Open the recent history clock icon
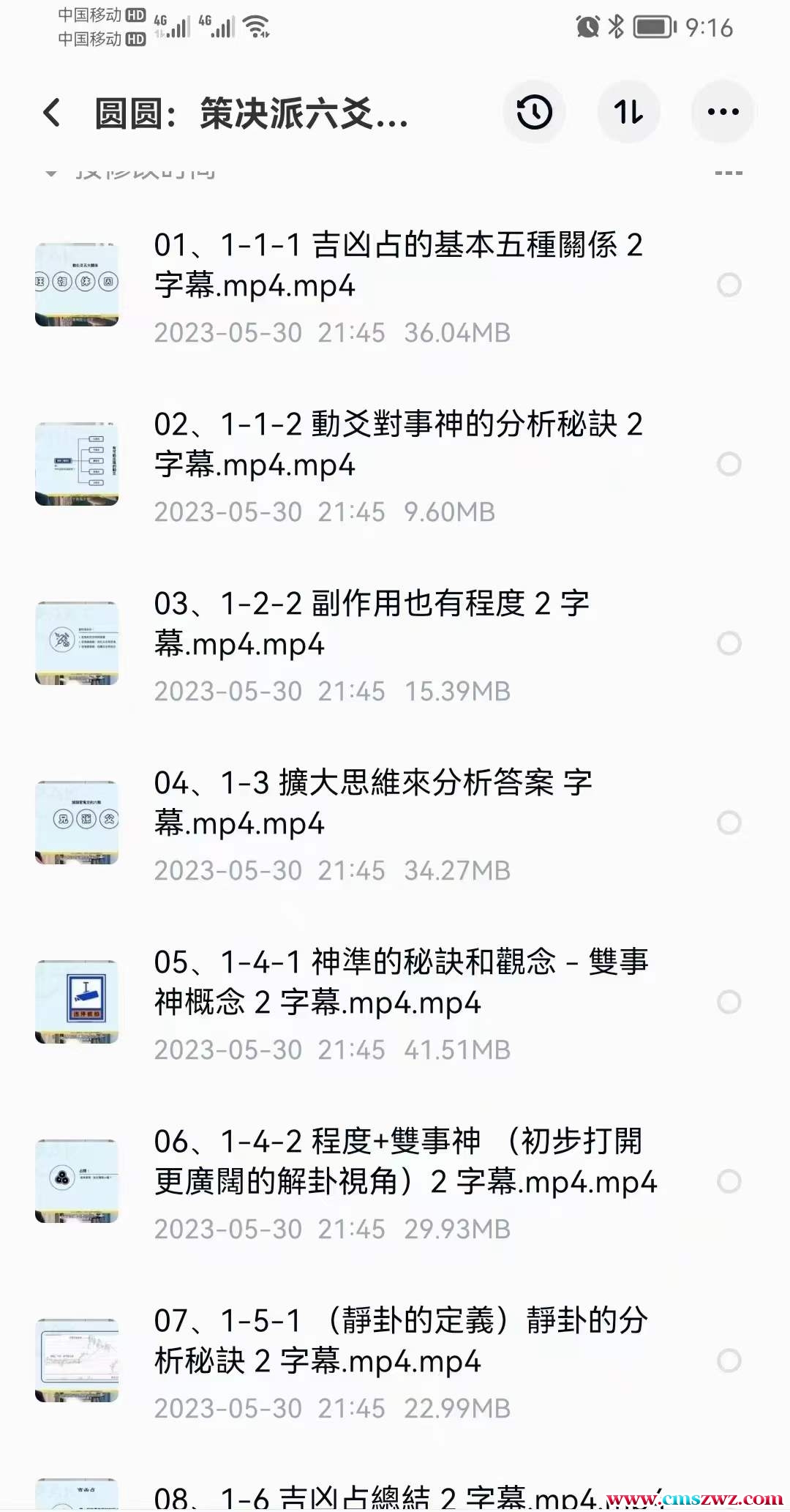The image size is (790, 1512). pyautogui.click(x=534, y=113)
